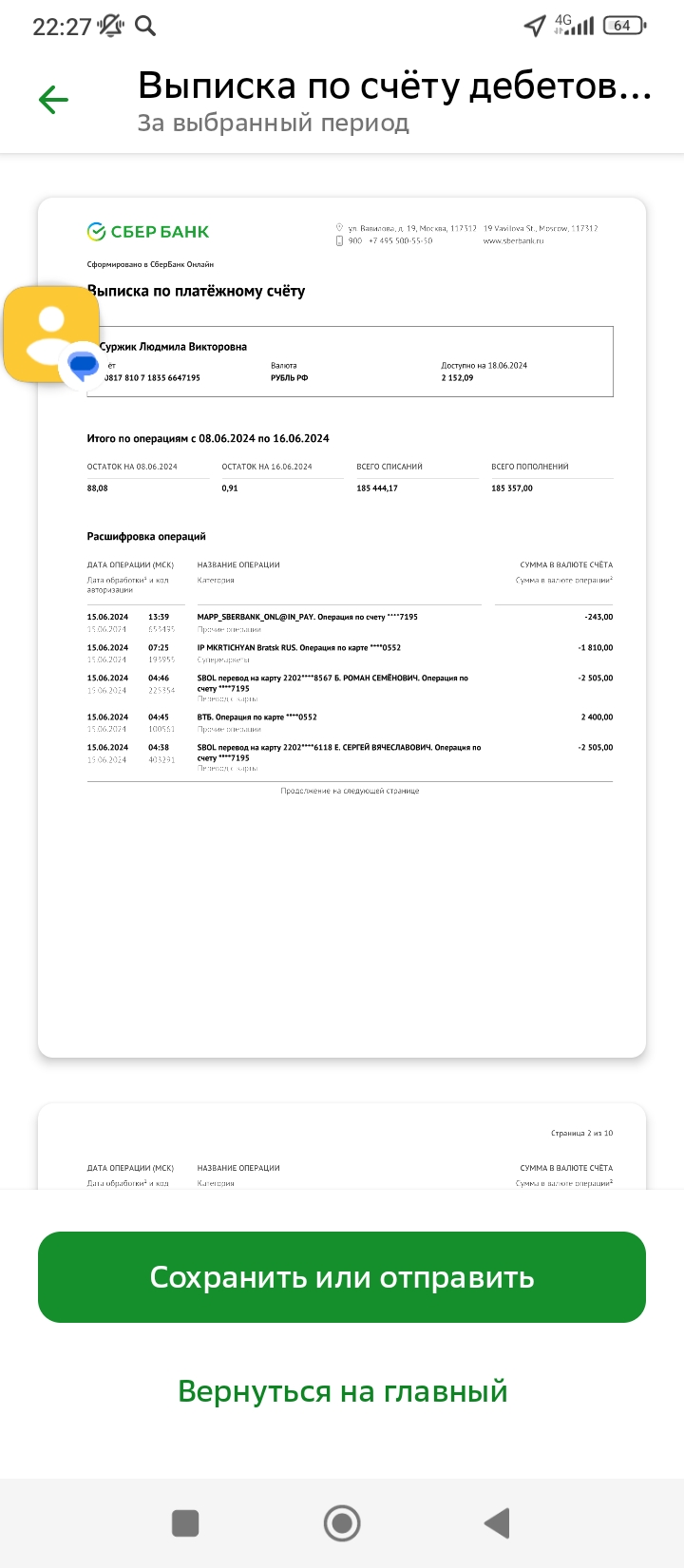Open the first statement page preview
Viewport: 684px width, 1568px height.
[342, 627]
